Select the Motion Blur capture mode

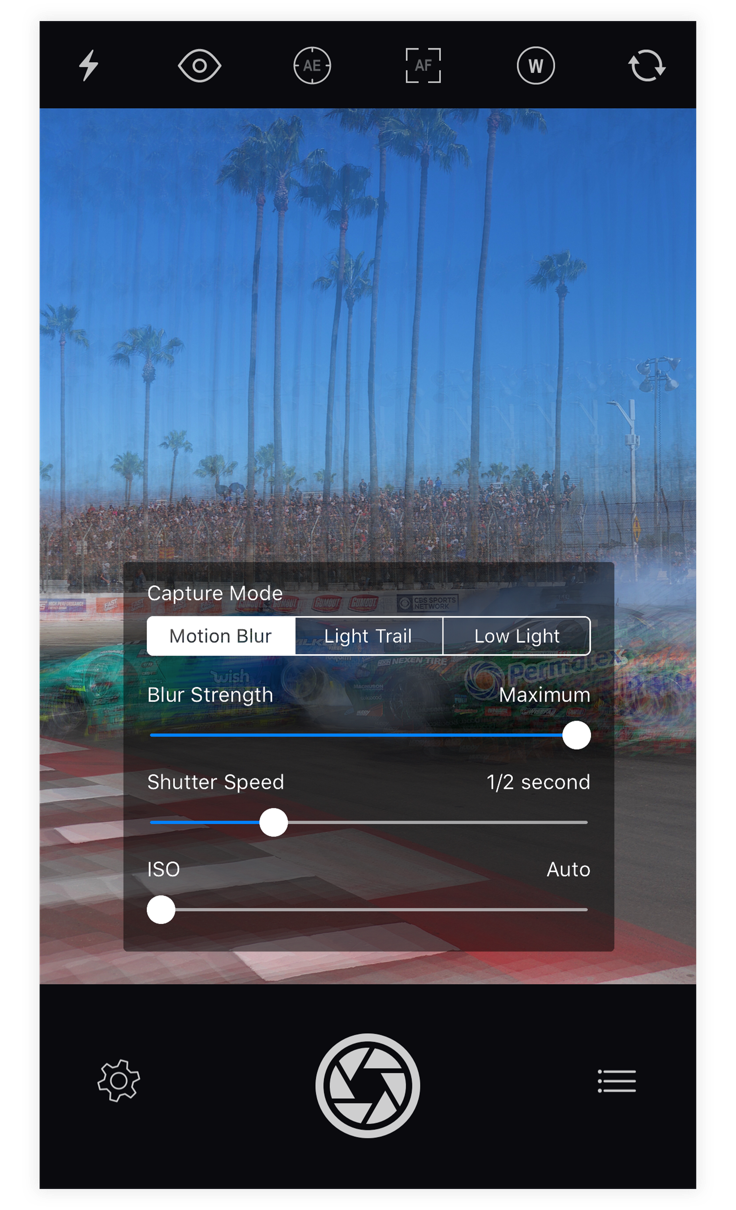(221, 636)
